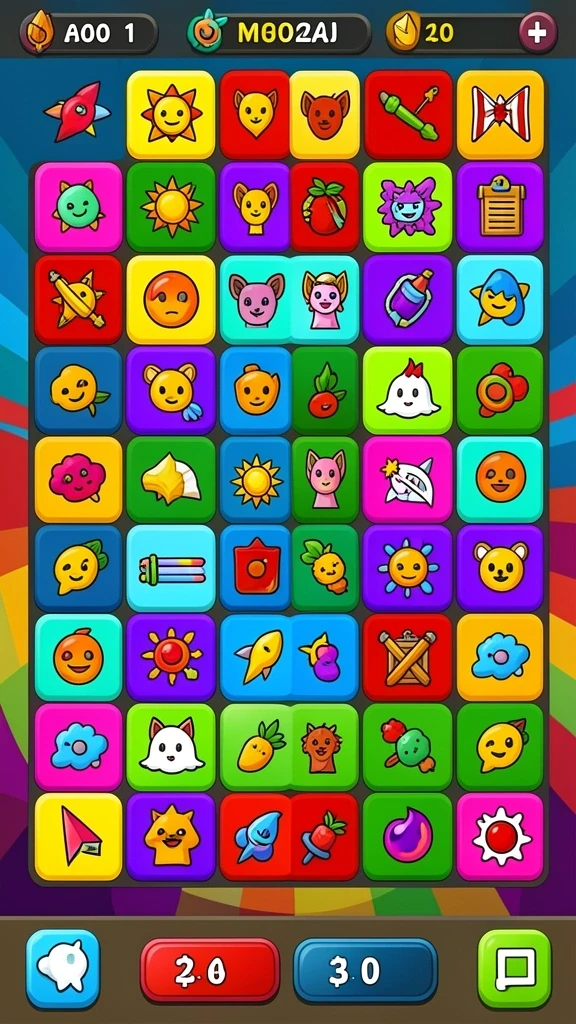Screen dimensions: 576x1024
Task: Tap the rainbow pencils tile
Action: [x=171, y=568]
